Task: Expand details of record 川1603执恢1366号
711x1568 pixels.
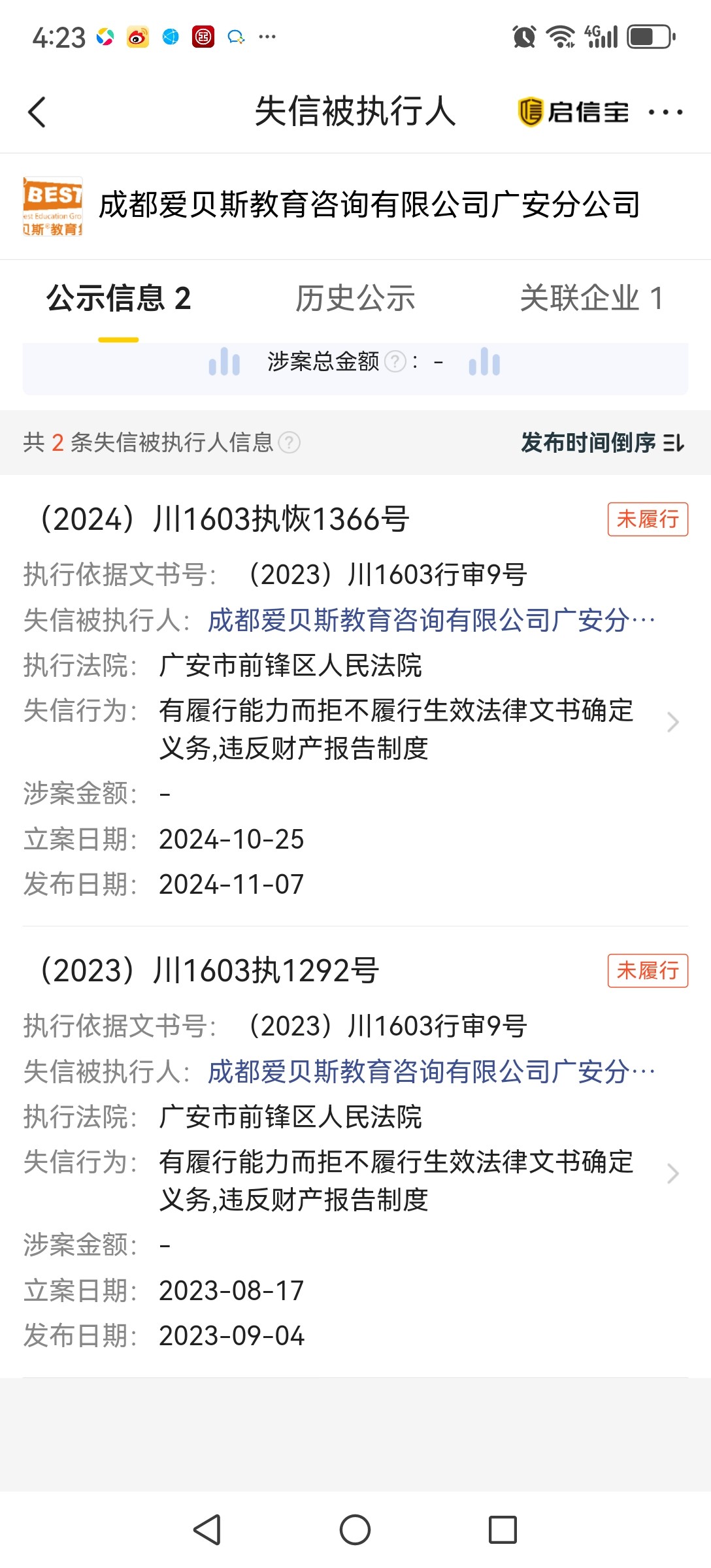Action: (x=674, y=723)
